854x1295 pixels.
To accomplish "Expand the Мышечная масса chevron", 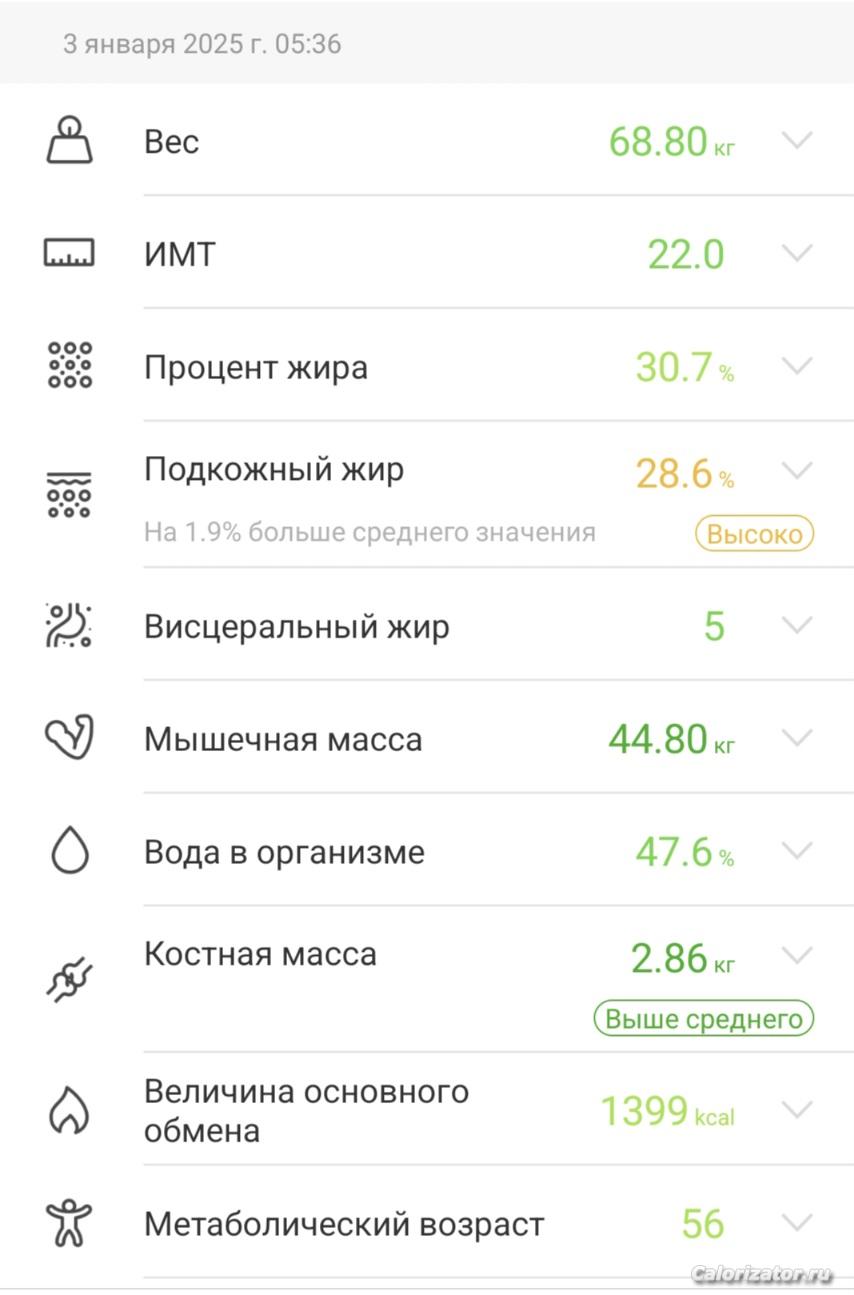I will 796,739.
